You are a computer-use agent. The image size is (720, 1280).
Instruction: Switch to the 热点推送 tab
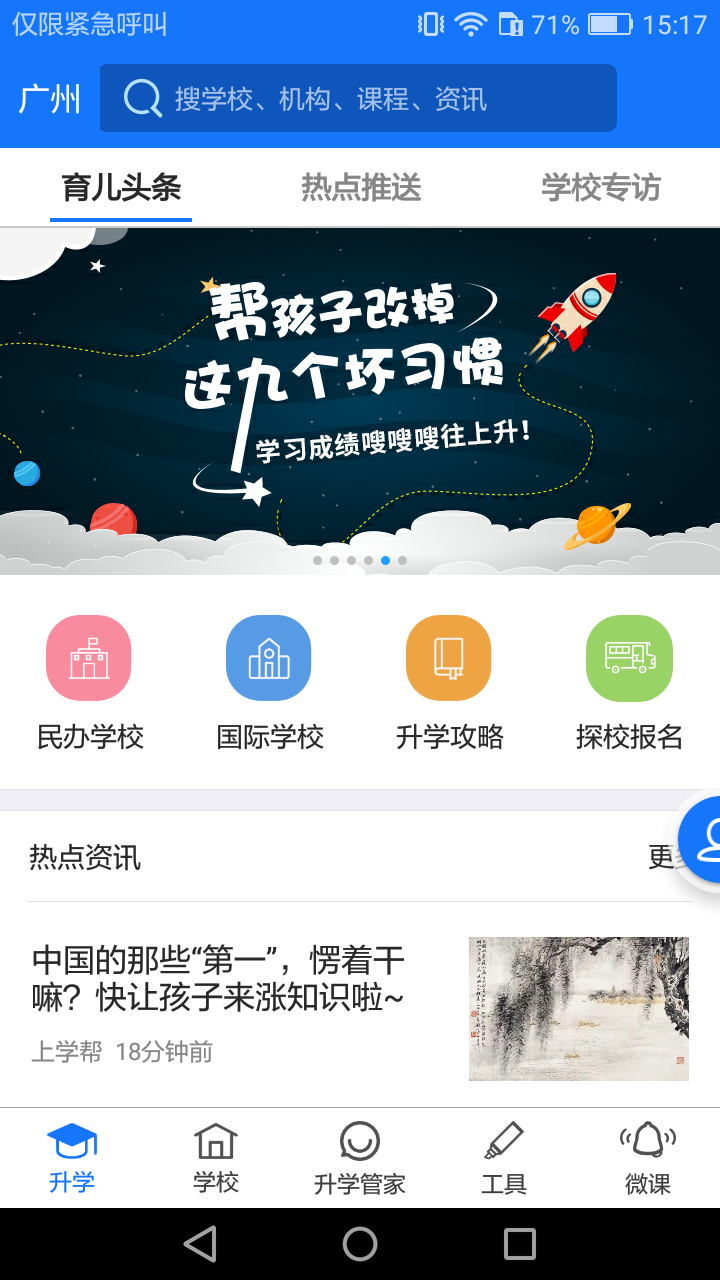click(x=361, y=188)
